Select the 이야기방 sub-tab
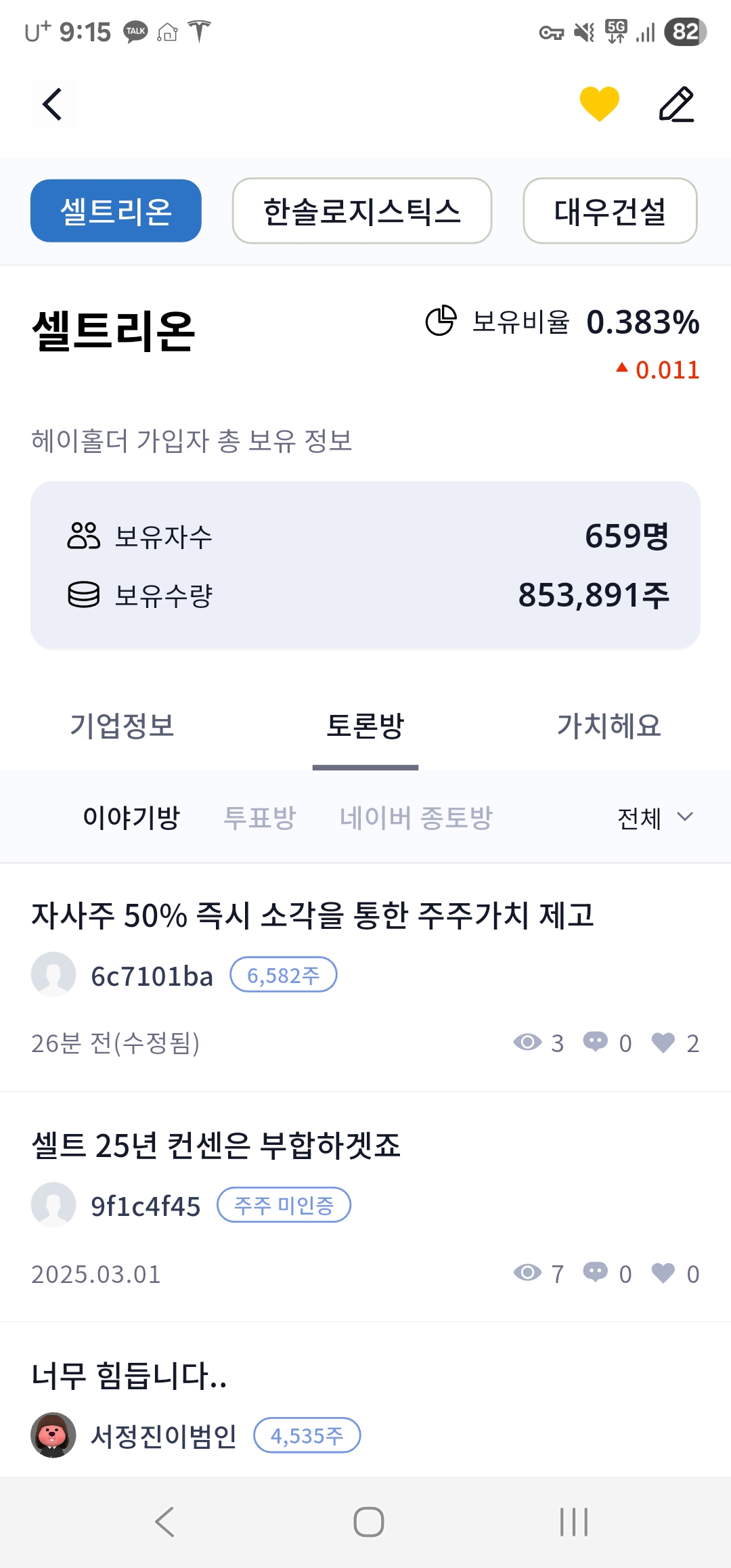The height and width of the screenshot is (1568, 731). coord(131,817)
